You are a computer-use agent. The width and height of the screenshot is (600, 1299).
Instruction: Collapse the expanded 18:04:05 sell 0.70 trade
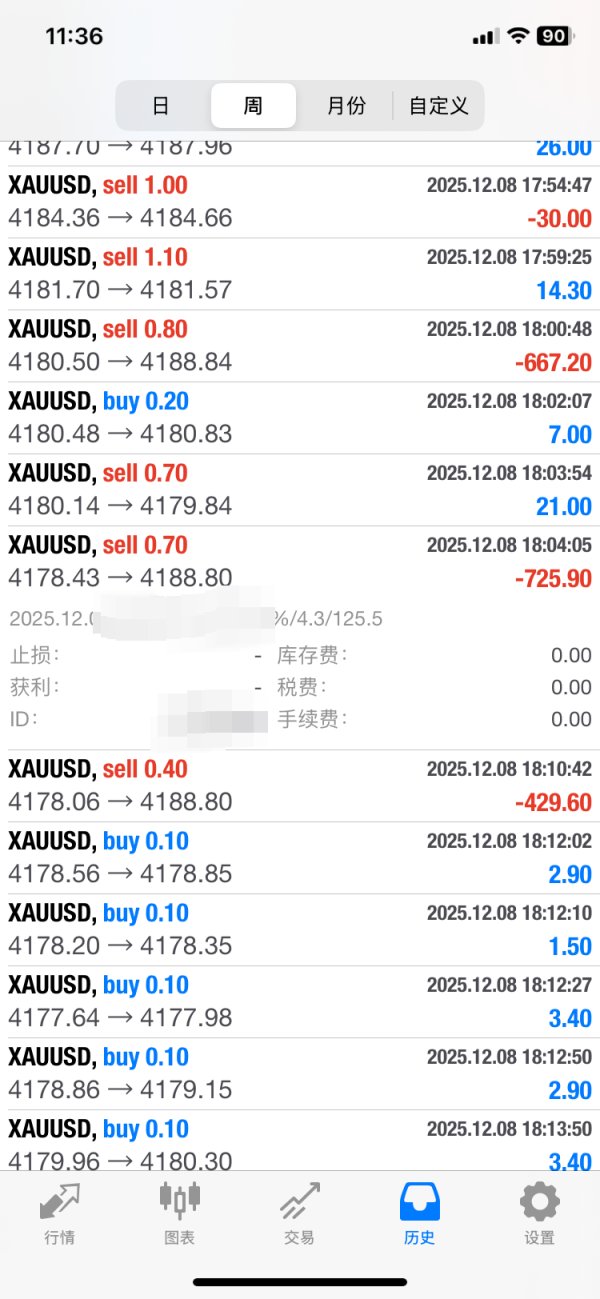pos(300,562)
